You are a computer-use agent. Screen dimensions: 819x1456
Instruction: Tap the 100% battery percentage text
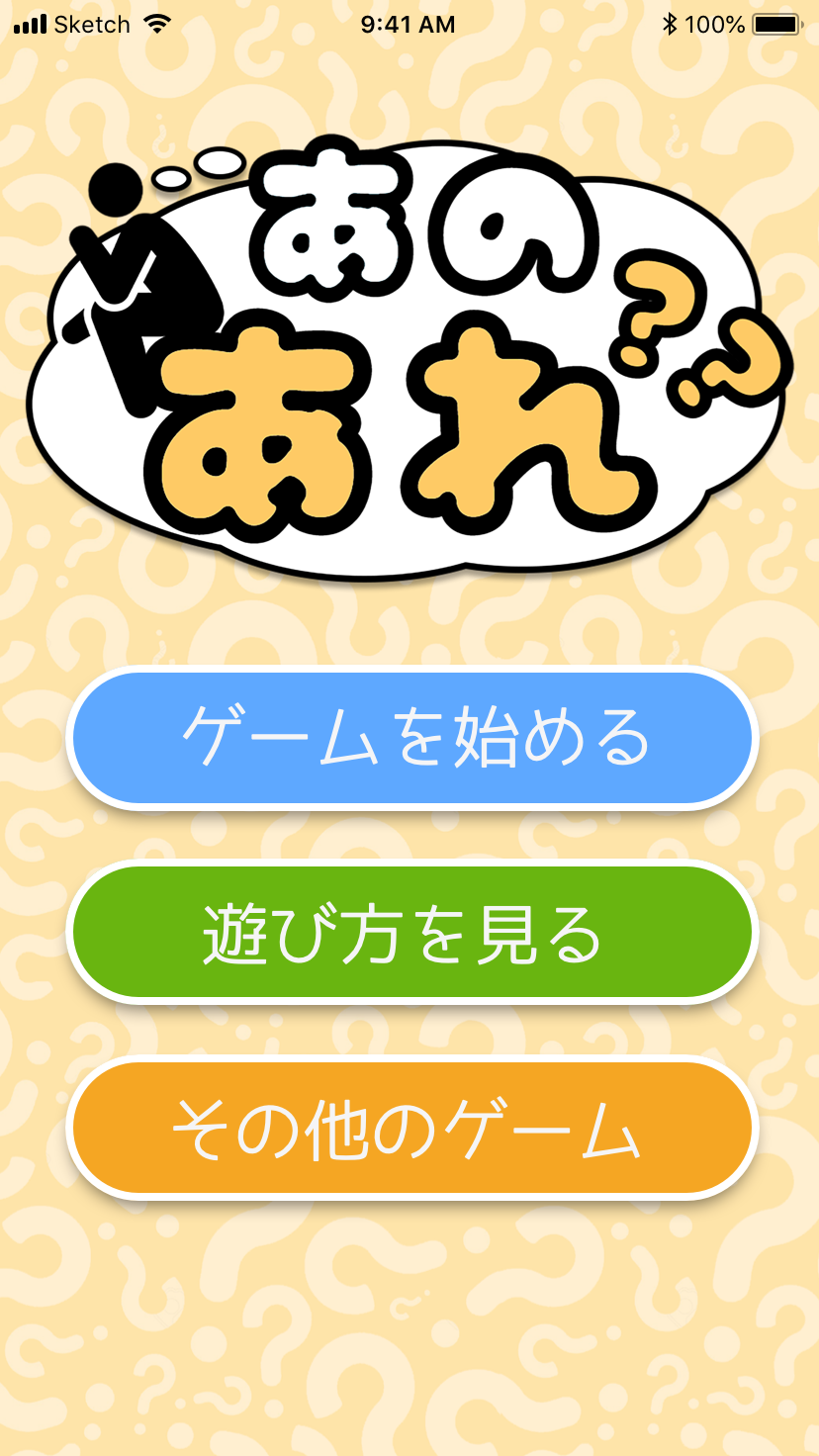pos(716,23)
